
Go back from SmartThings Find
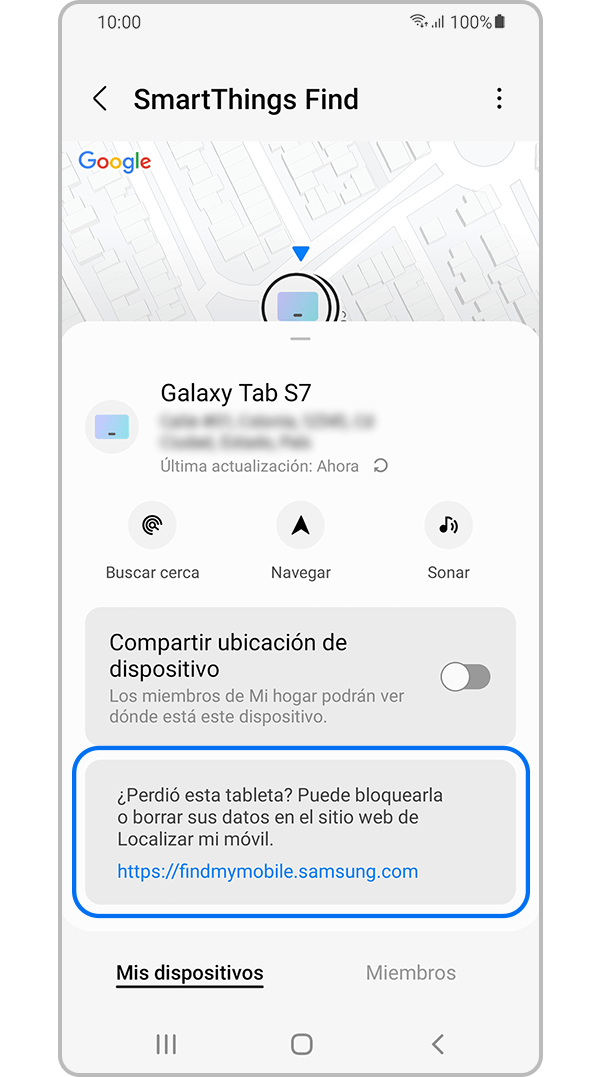coord(100,99)
